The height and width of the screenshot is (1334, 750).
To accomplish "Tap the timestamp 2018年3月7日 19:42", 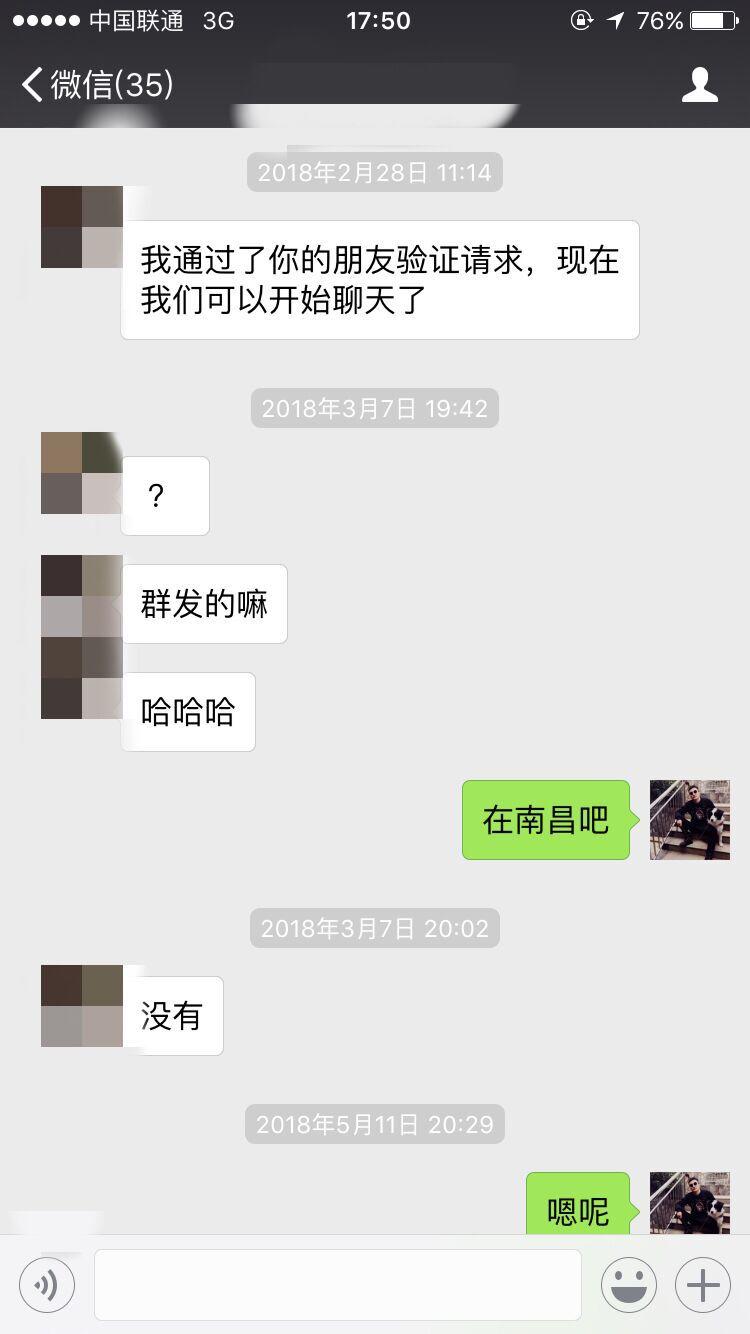I will point(374,408).
